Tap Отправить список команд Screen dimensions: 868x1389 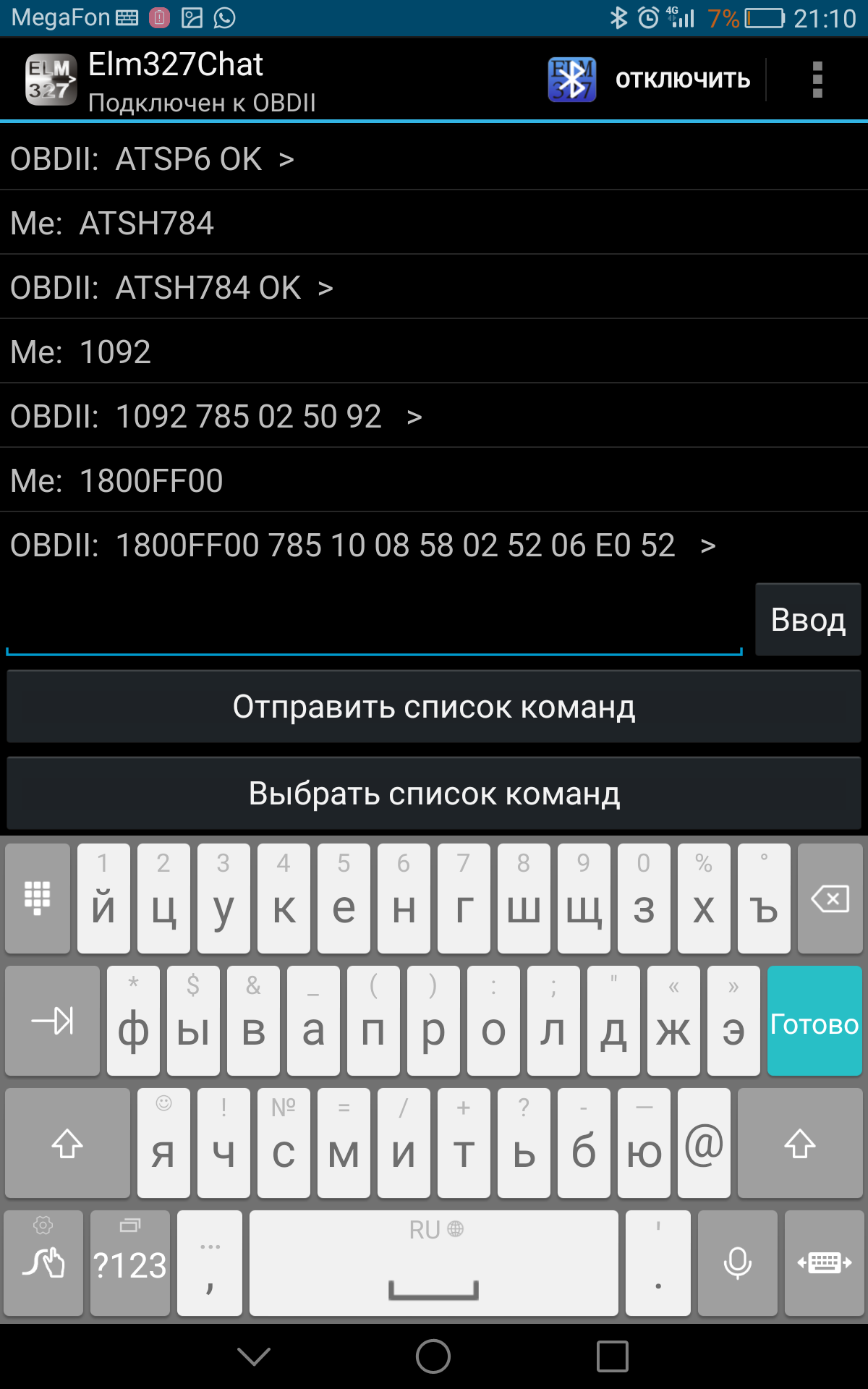pyautogui.click(x=434, y=707)
